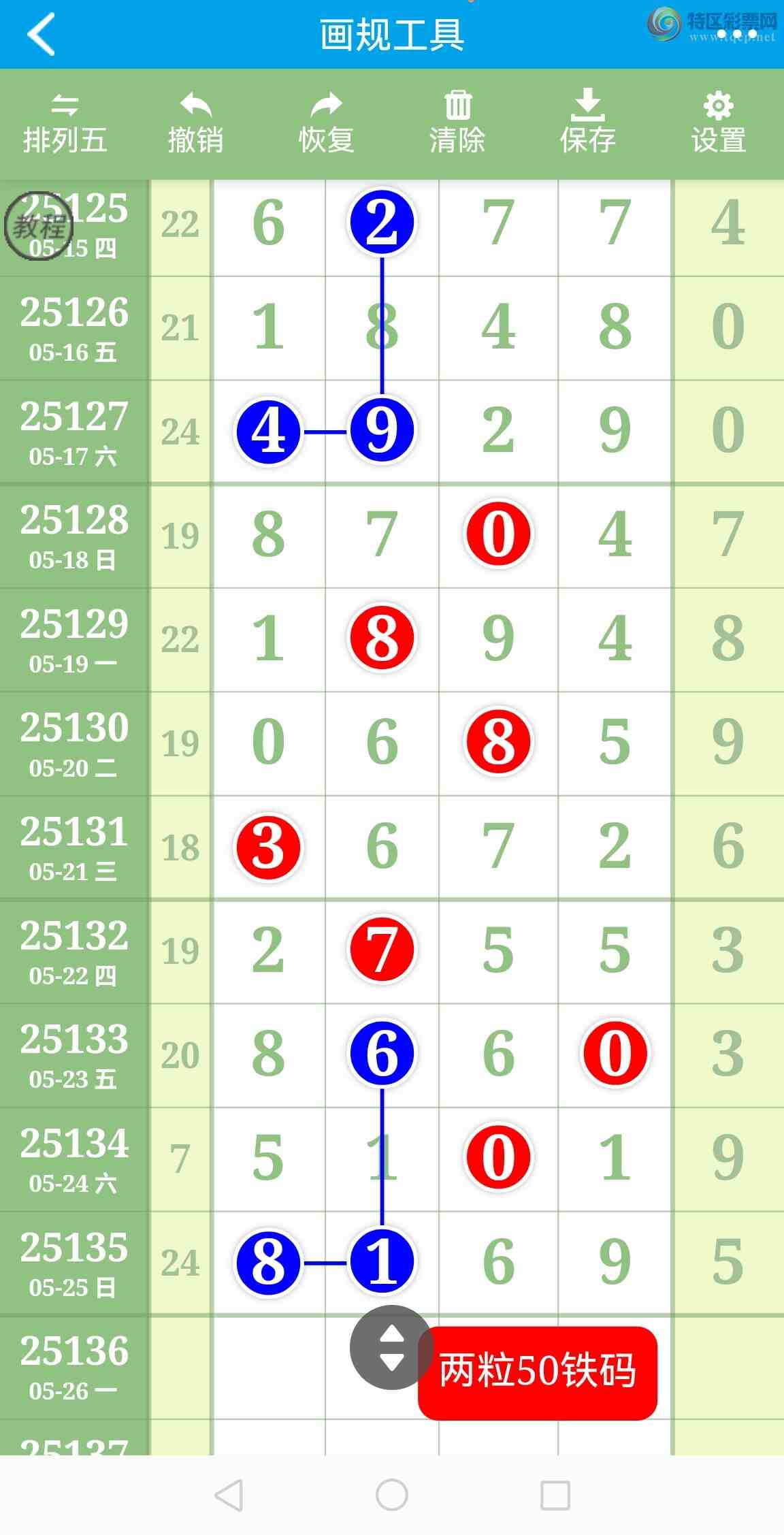Open the three-dot overflow menu
Image resolution: width=784 pixels, height=1535 pixels.
point(737,33)
